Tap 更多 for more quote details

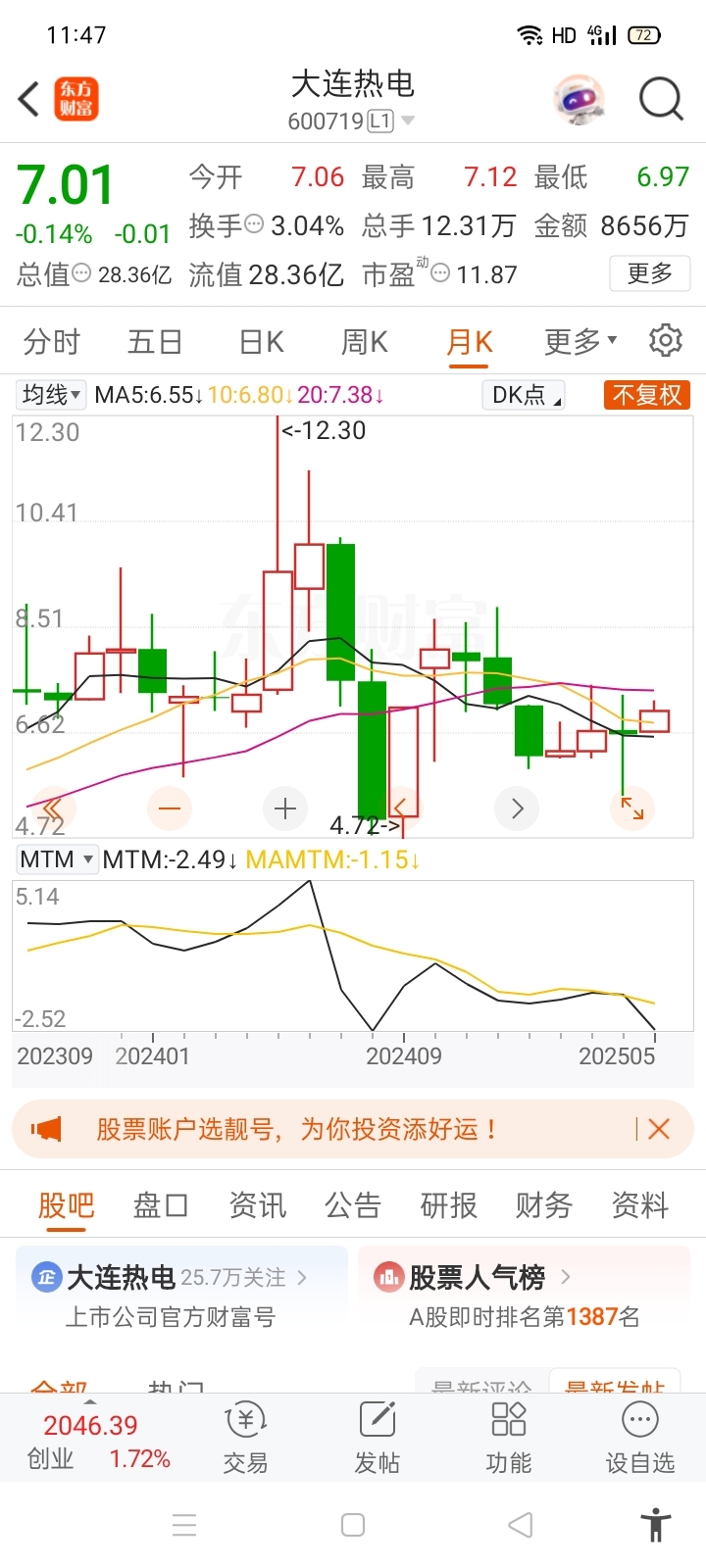[x=649, y=273]
